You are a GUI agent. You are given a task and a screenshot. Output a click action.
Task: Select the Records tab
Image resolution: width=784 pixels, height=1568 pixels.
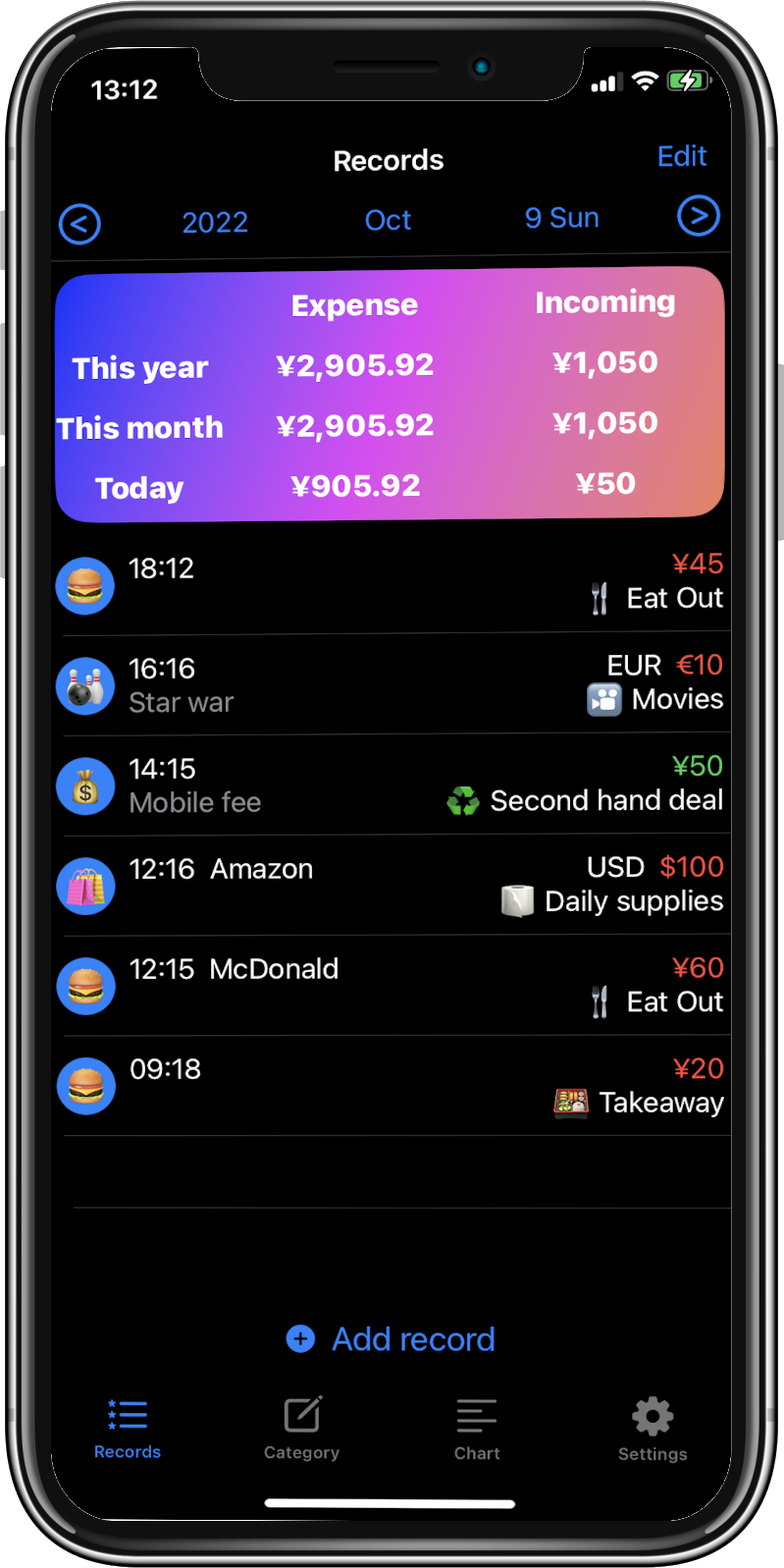(128, 1428)
